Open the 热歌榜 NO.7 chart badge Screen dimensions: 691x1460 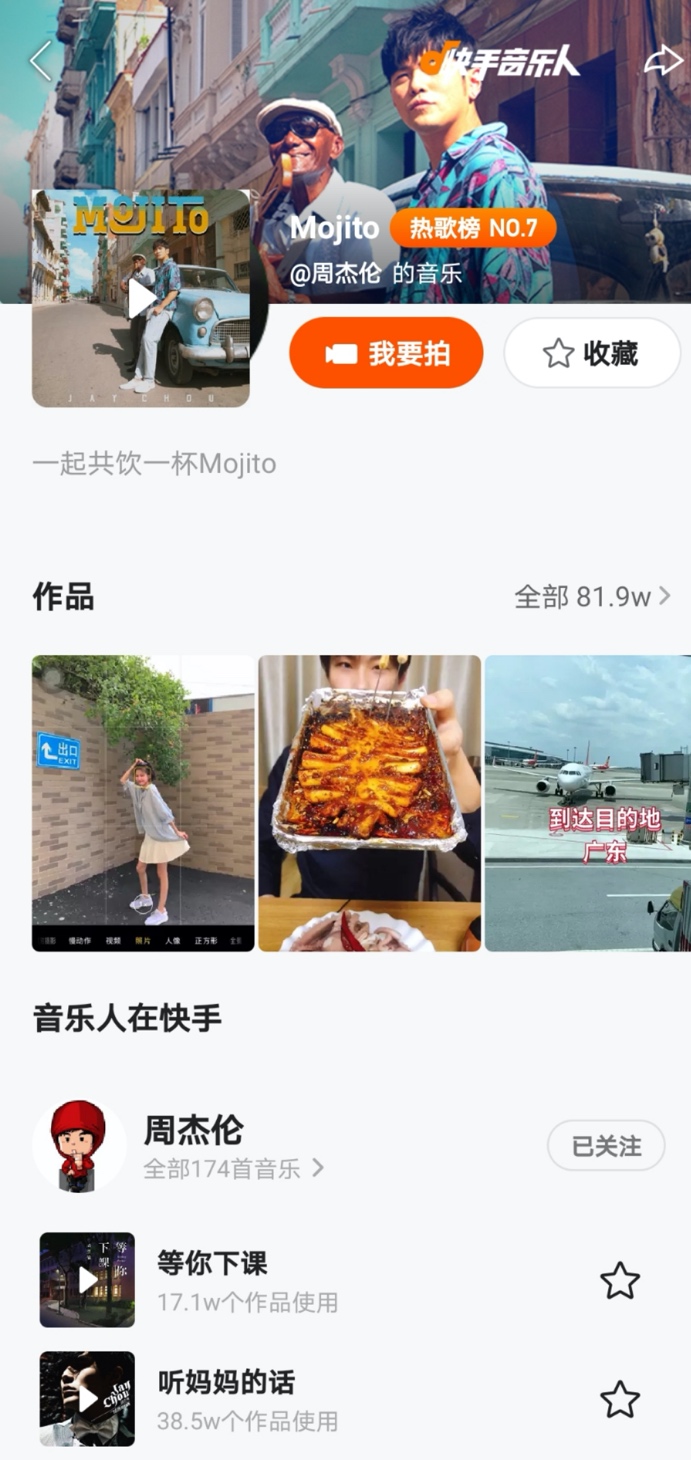point(473,228)
